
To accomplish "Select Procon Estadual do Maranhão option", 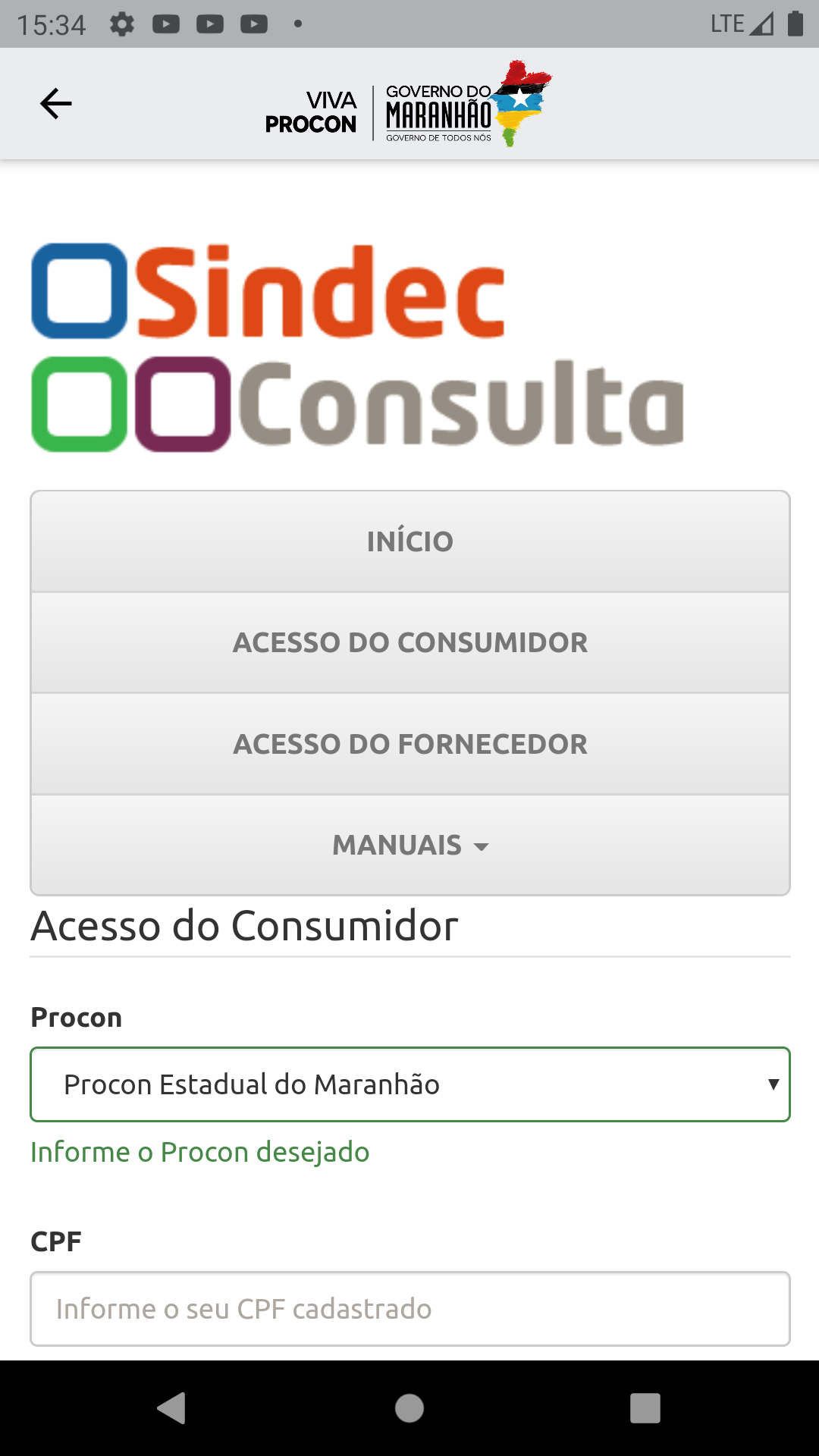I will [253, 1084].
